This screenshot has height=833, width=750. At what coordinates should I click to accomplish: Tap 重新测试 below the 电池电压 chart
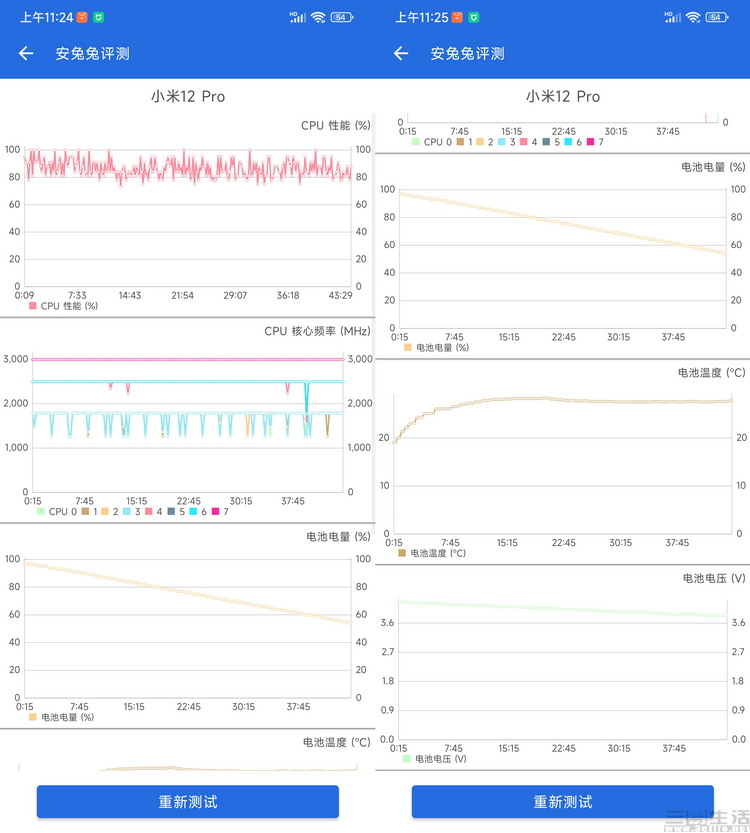coord(563,802)
